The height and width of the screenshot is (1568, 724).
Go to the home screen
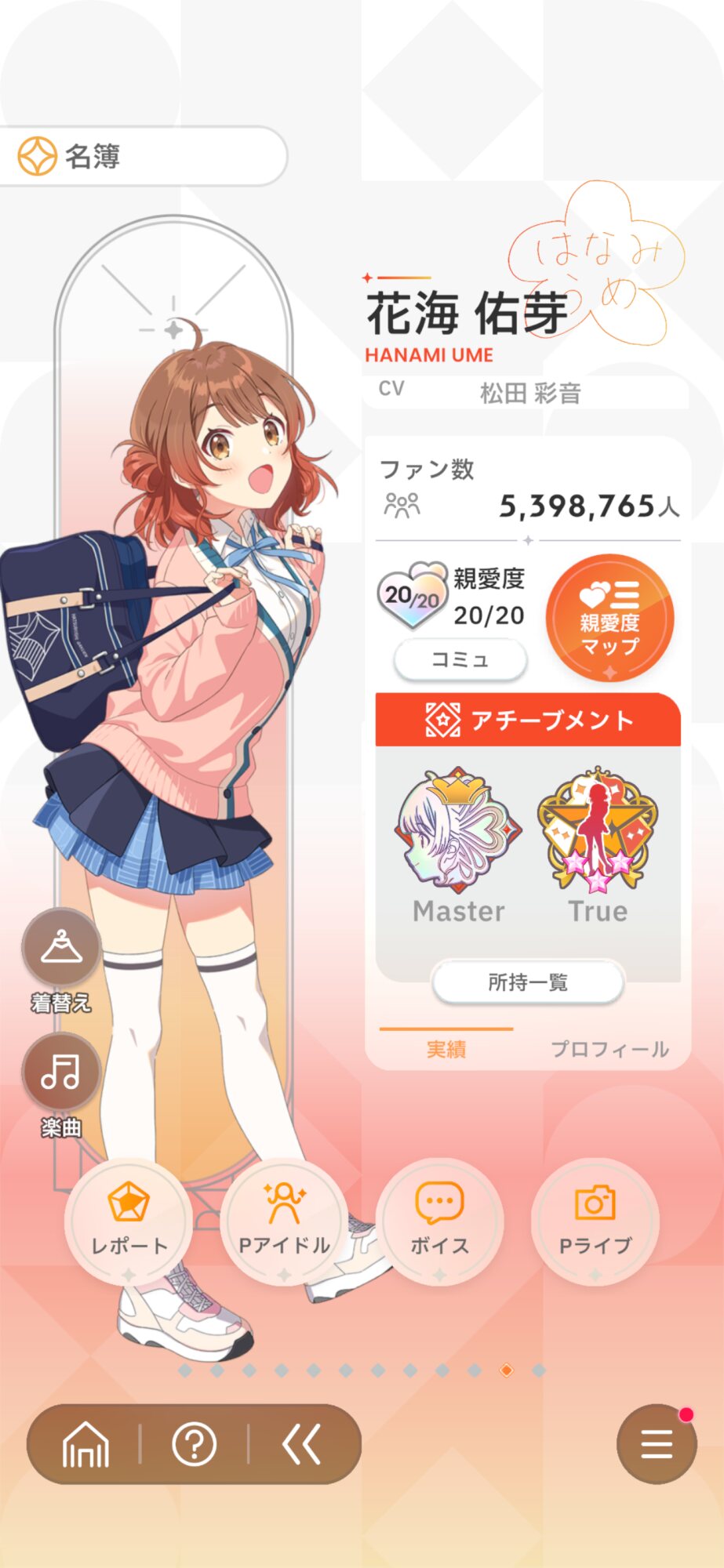(x=86, y=1444)
